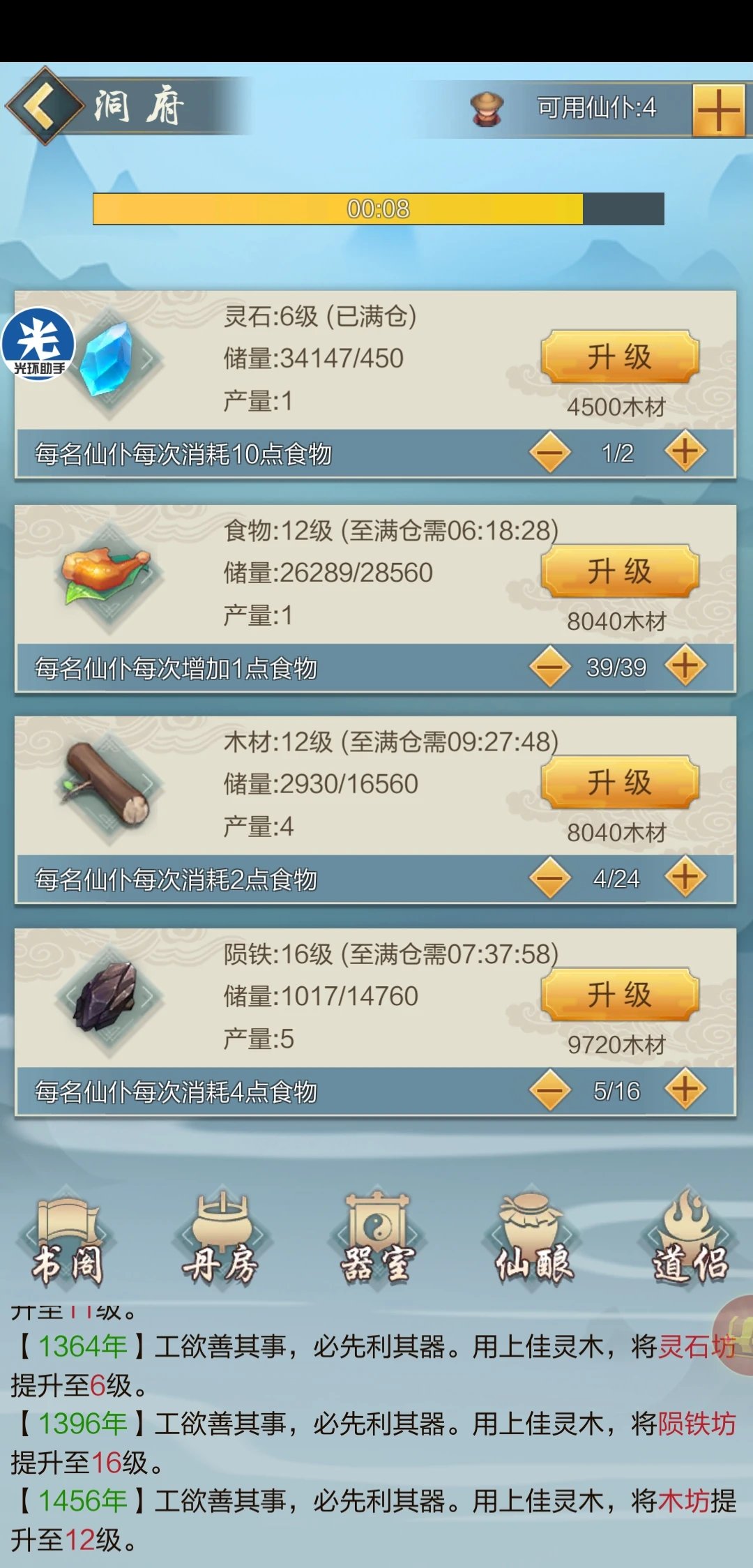Increase servants assigned to 灵石
Viewport: 753px width, 1568px height.
tap(685, 452)
